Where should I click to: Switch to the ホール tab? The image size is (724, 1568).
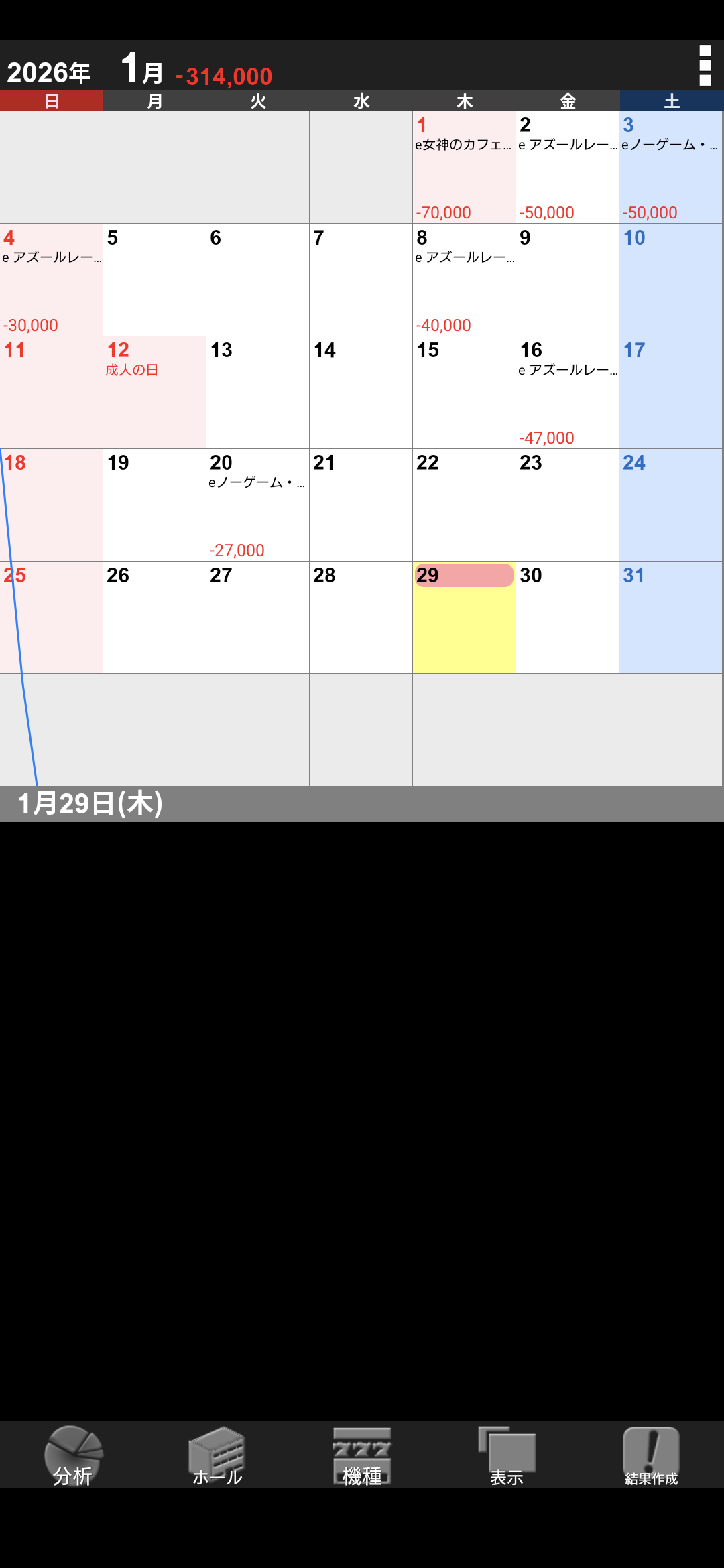point(217,1455)
